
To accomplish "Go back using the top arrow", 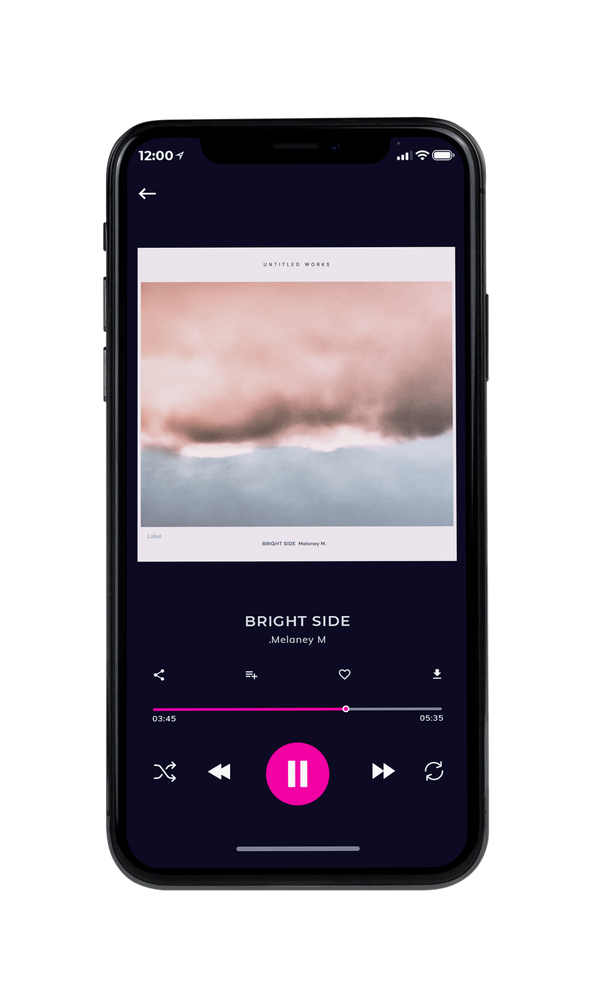I will [x=147, y=193].
